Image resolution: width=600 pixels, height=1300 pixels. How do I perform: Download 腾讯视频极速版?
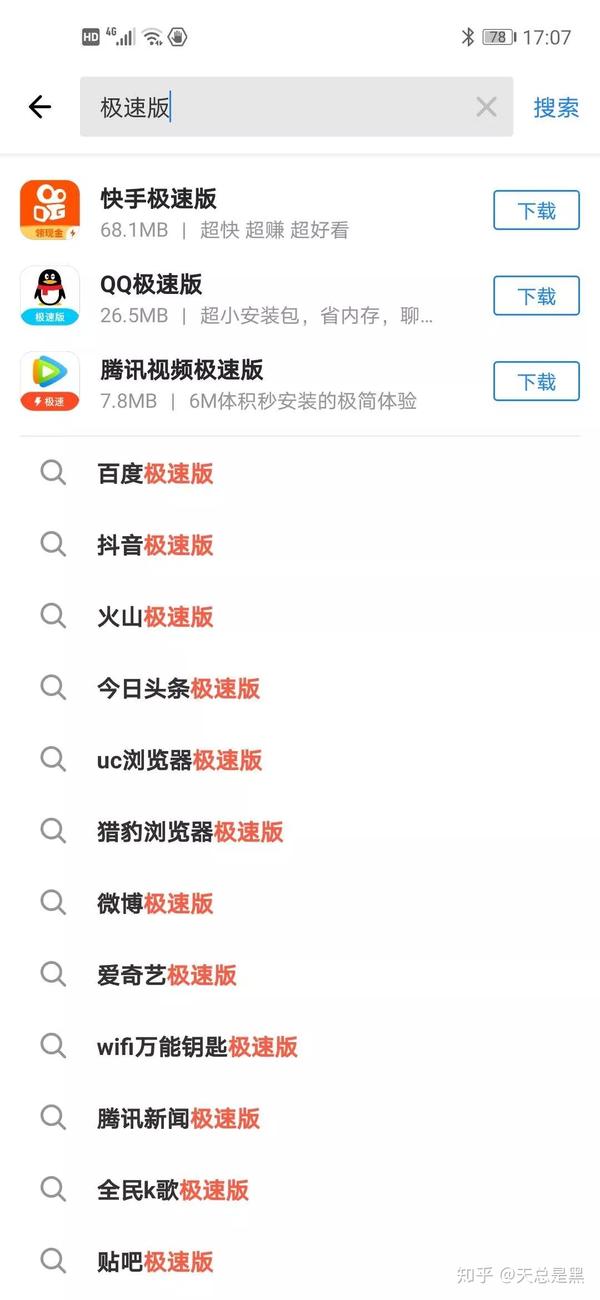536,382
